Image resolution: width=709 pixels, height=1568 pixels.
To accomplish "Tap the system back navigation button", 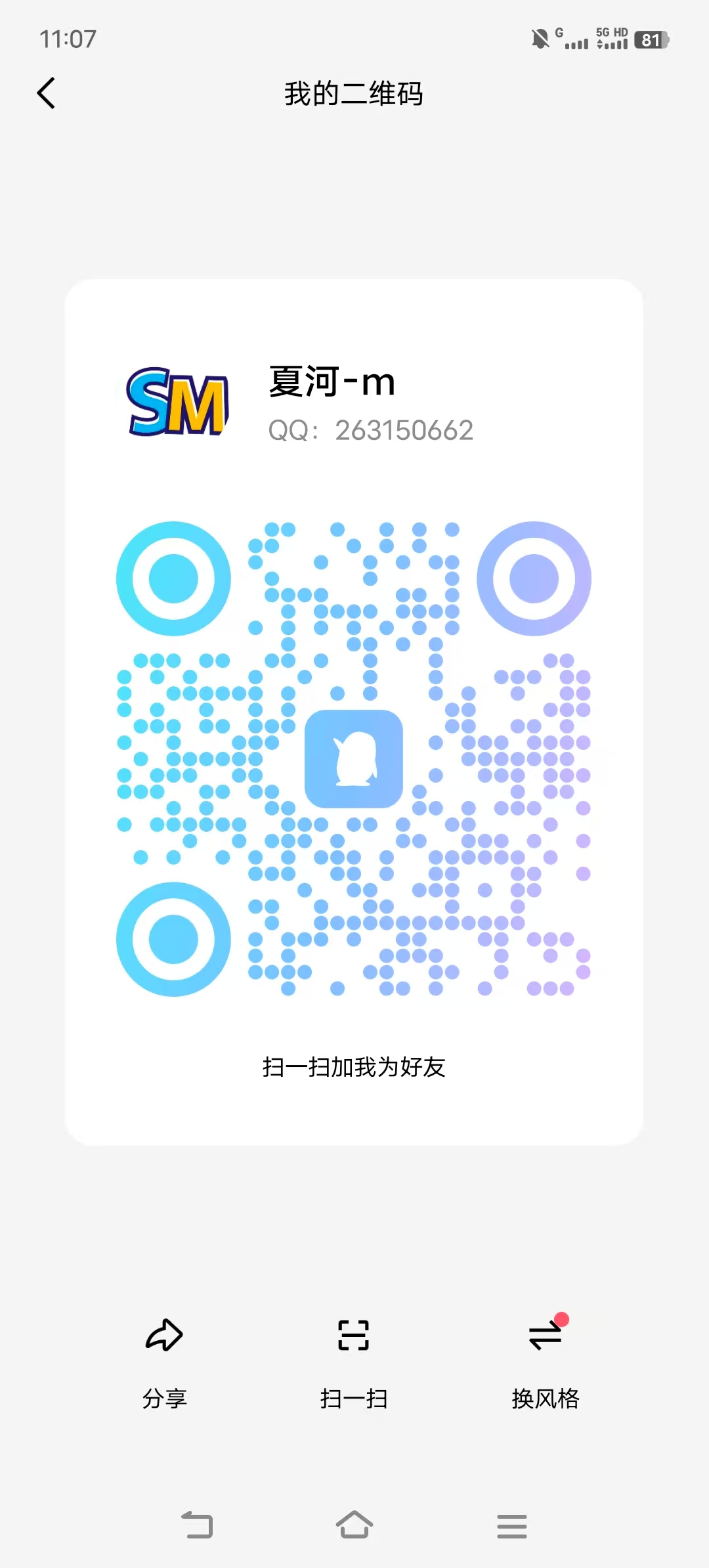I will point(197,1525).
